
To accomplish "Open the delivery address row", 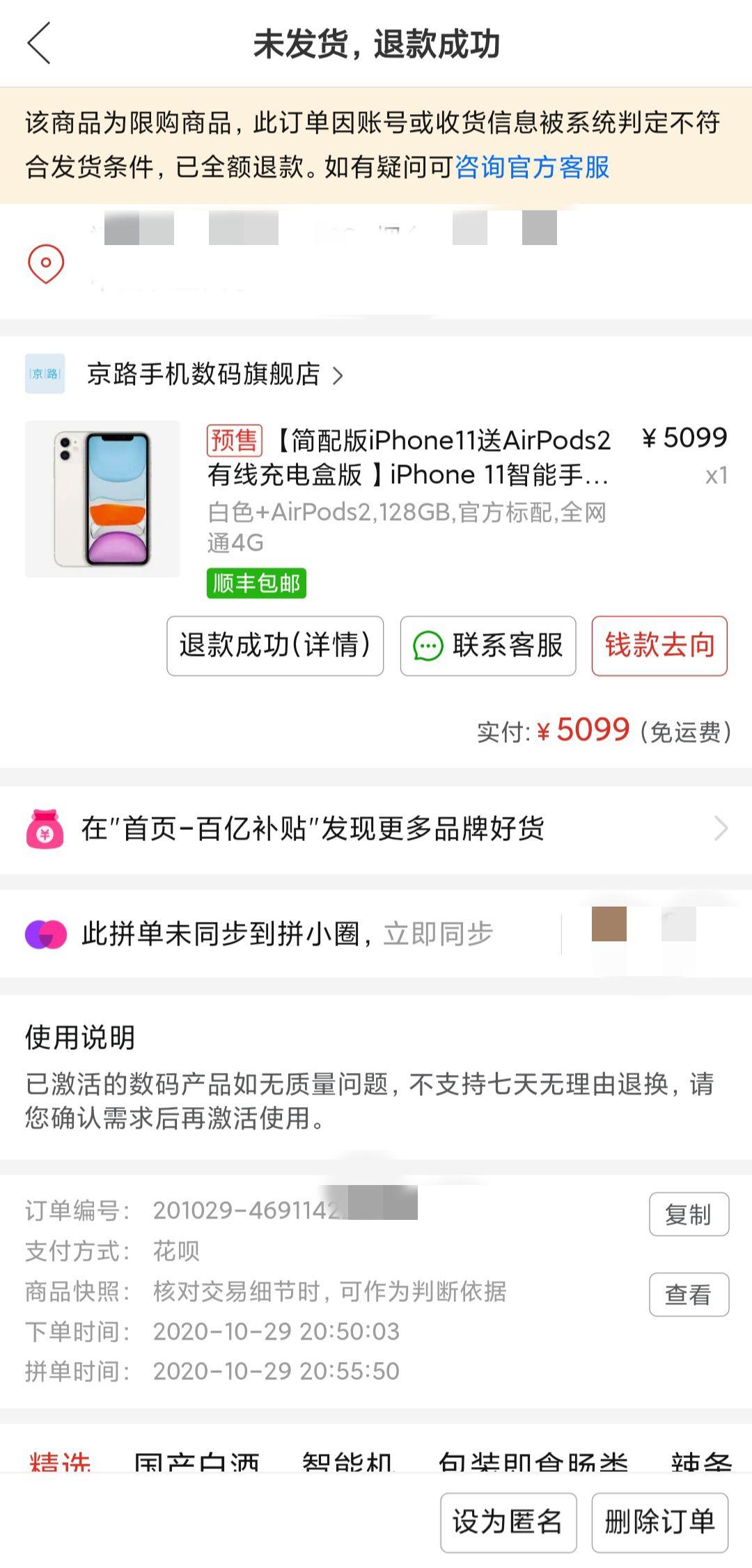I will click(x=376, y=263).
